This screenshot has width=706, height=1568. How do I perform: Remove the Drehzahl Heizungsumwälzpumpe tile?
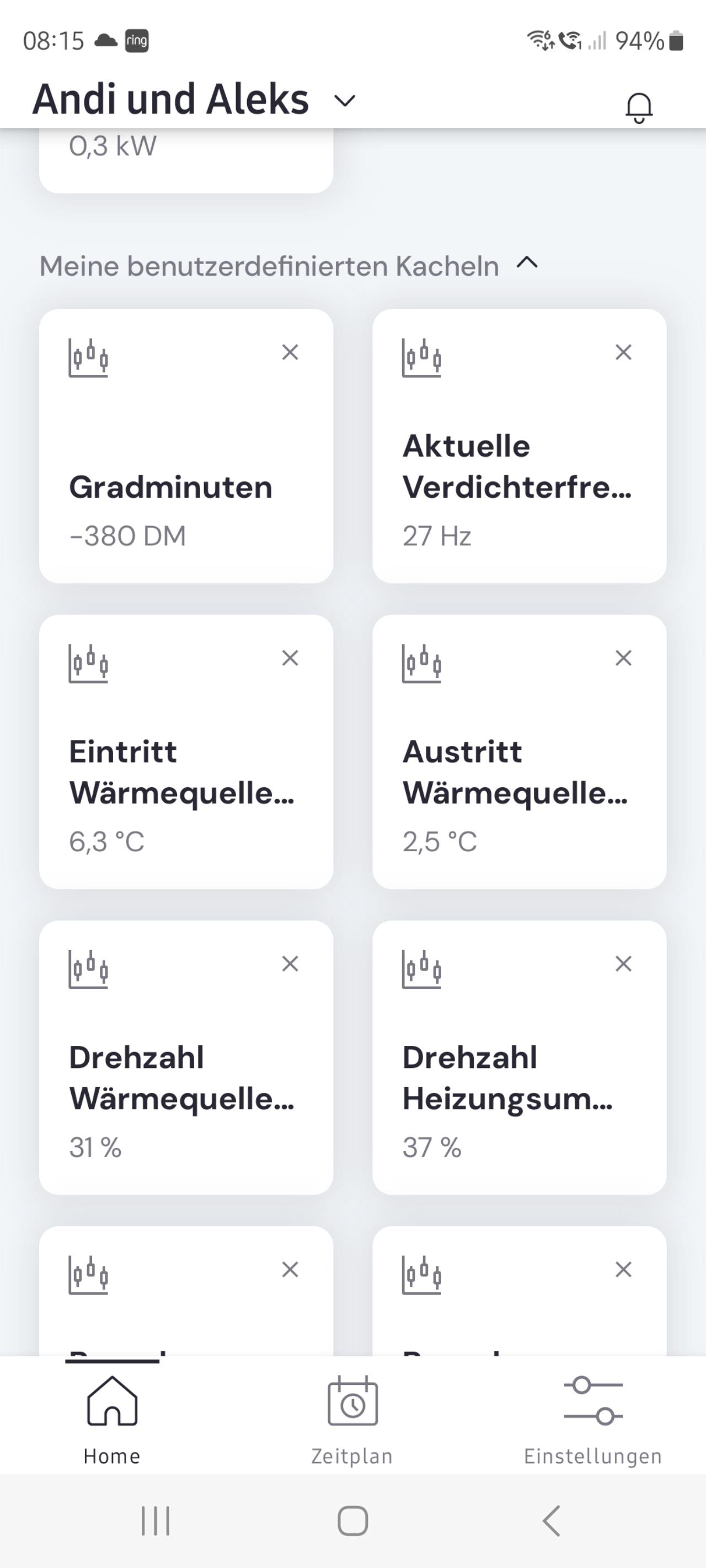pyautogui.click(x=623, y=964)
